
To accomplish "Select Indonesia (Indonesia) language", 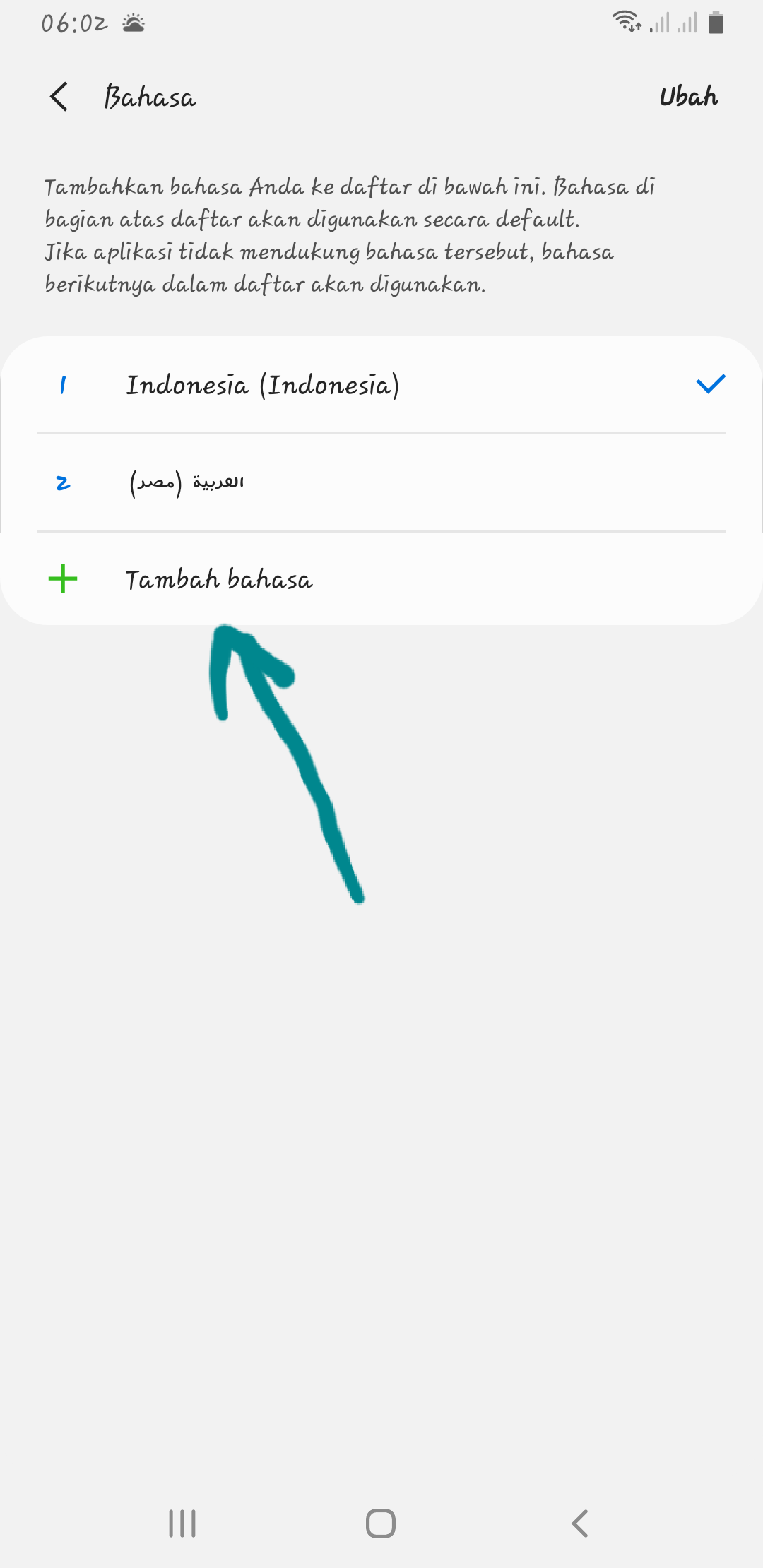I will tap(381, 385).
